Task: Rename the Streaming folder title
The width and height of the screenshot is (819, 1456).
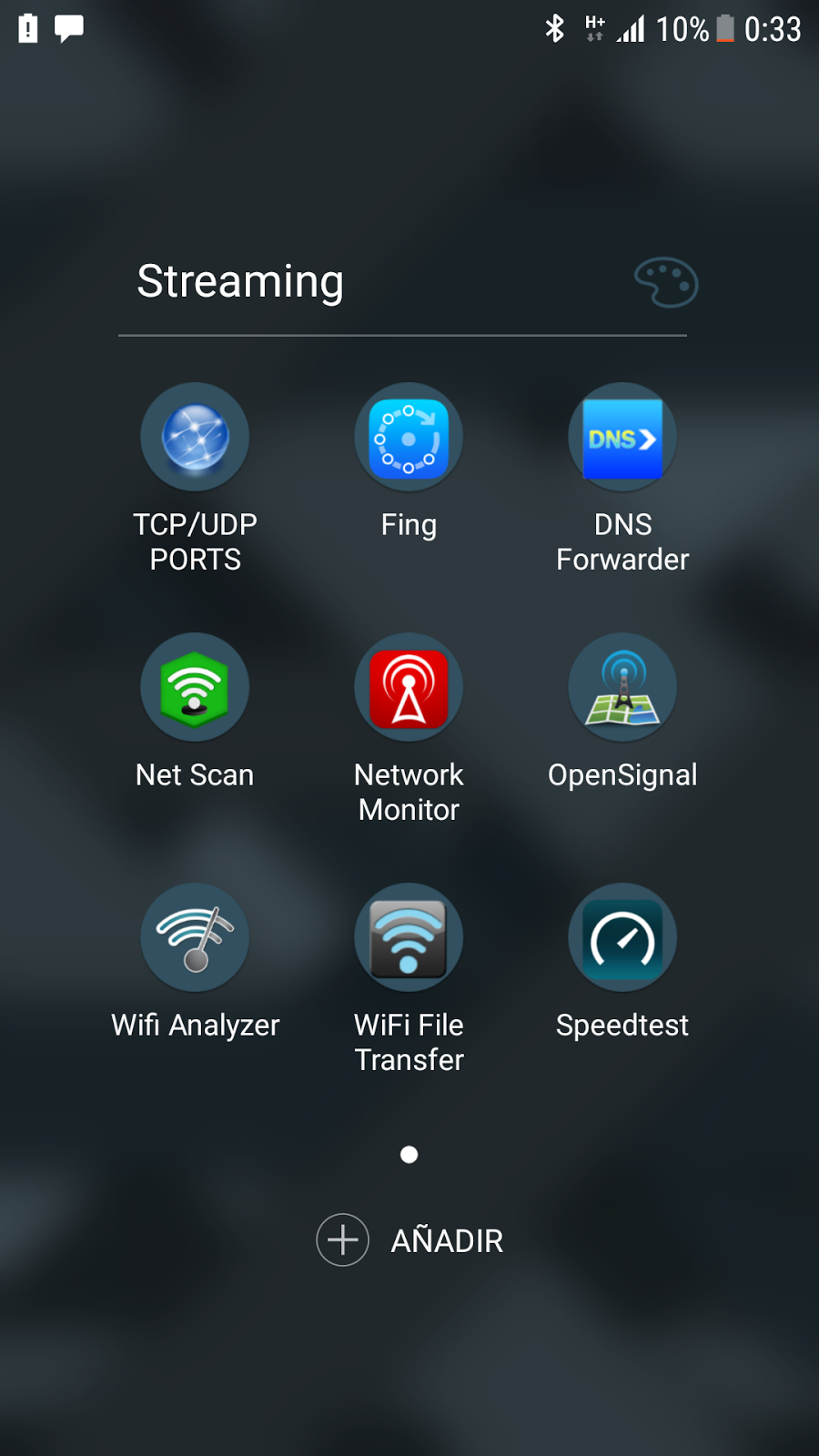Action: coord(240,281)
